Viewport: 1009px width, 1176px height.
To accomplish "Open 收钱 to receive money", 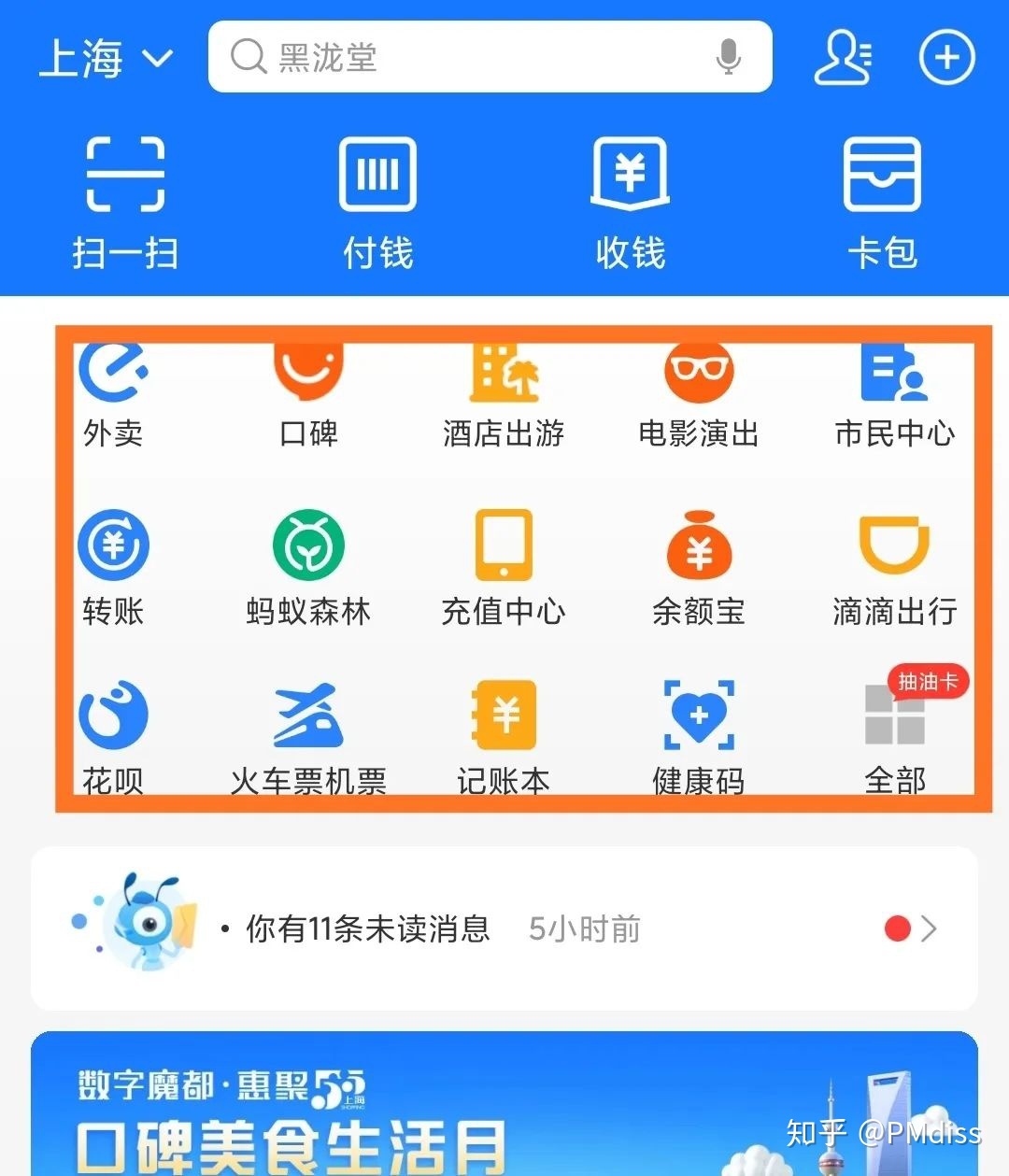I will 631,203.
